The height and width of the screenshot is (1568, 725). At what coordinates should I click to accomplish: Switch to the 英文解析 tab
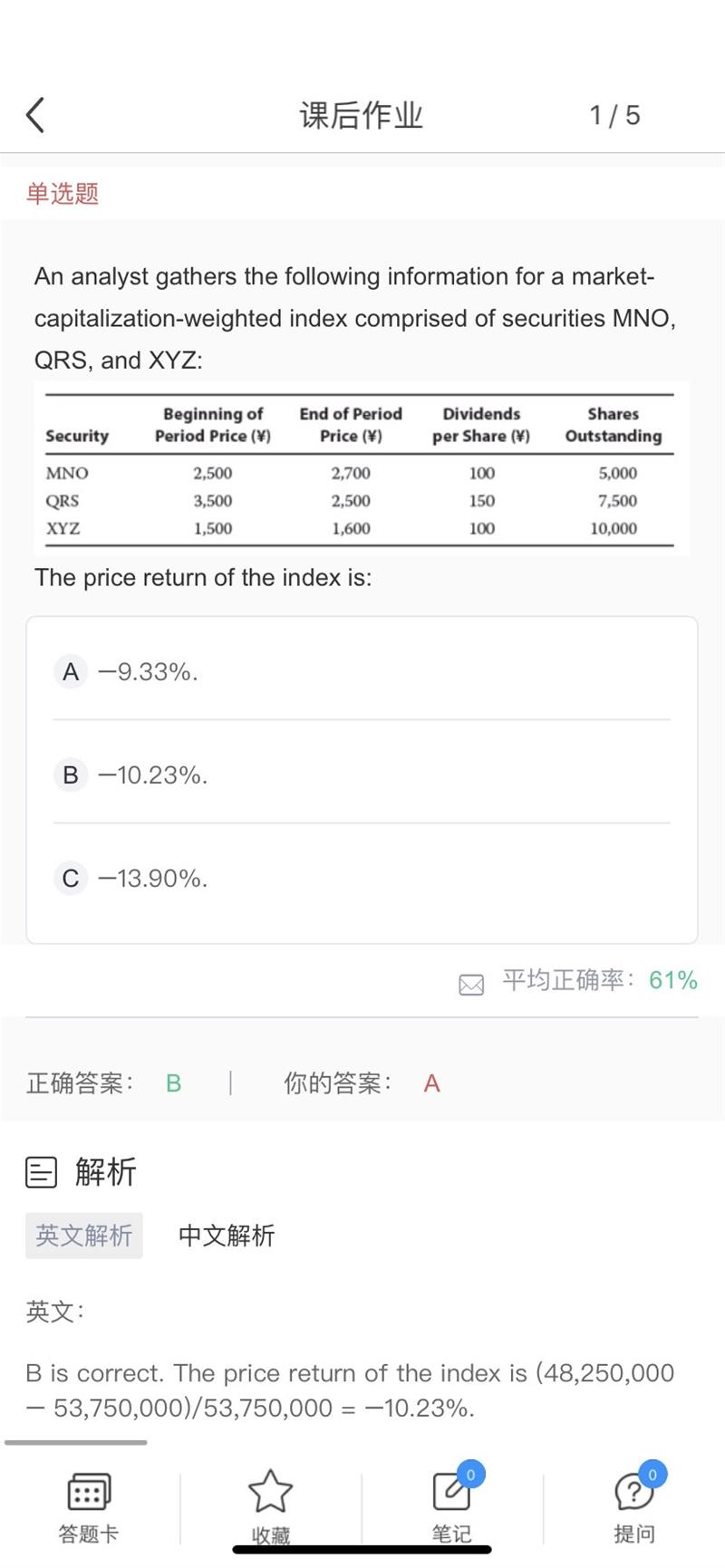coord(84,1236)
